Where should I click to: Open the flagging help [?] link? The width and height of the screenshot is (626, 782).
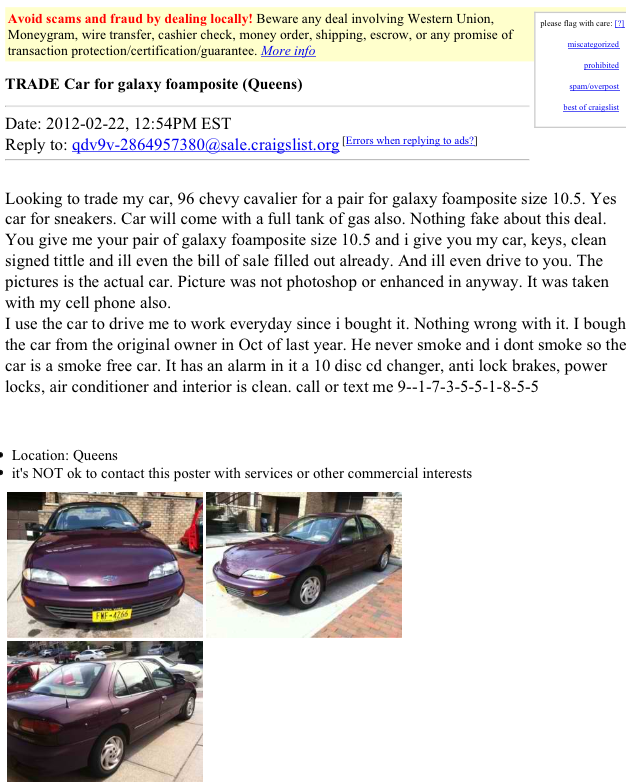click(x=618, y=23)
